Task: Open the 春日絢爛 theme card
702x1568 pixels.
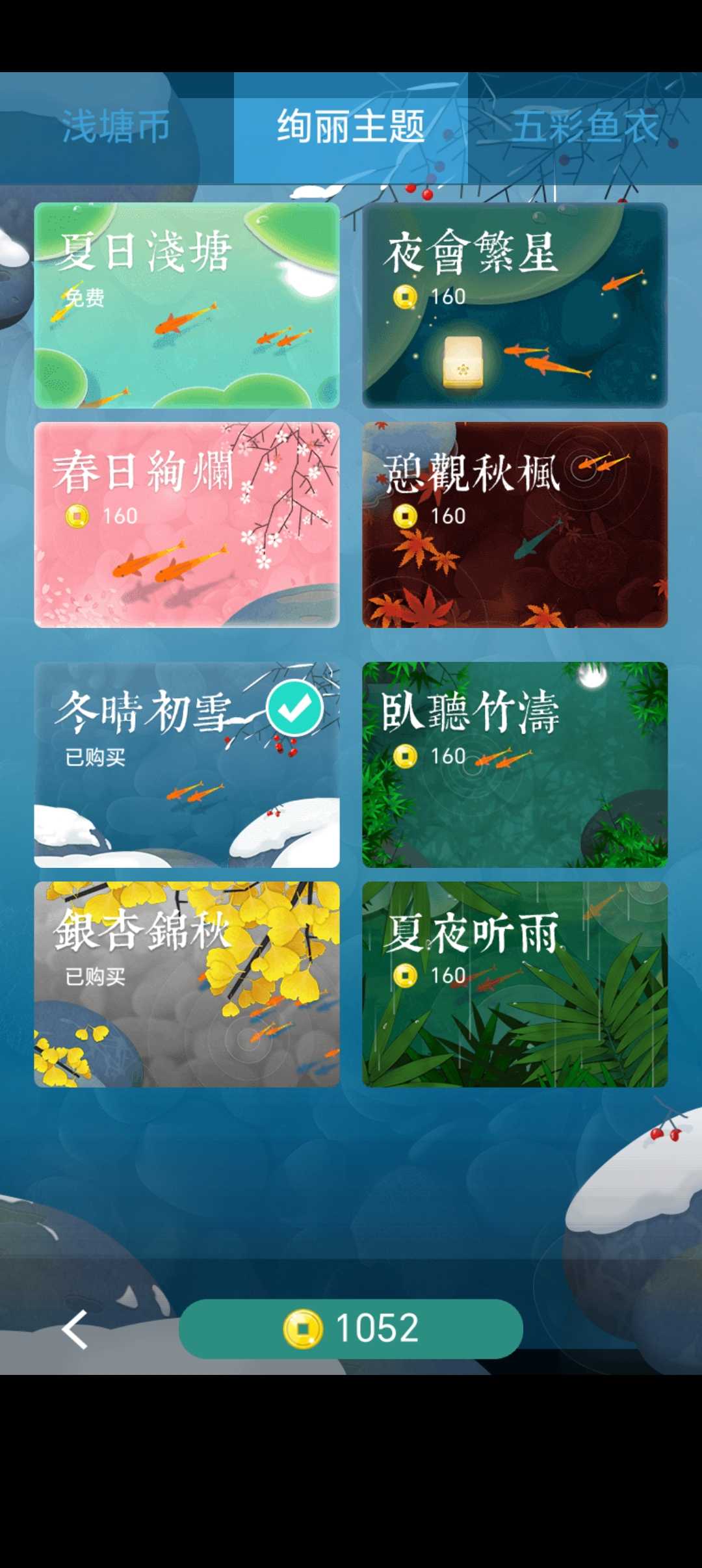Action: (187, 525)
